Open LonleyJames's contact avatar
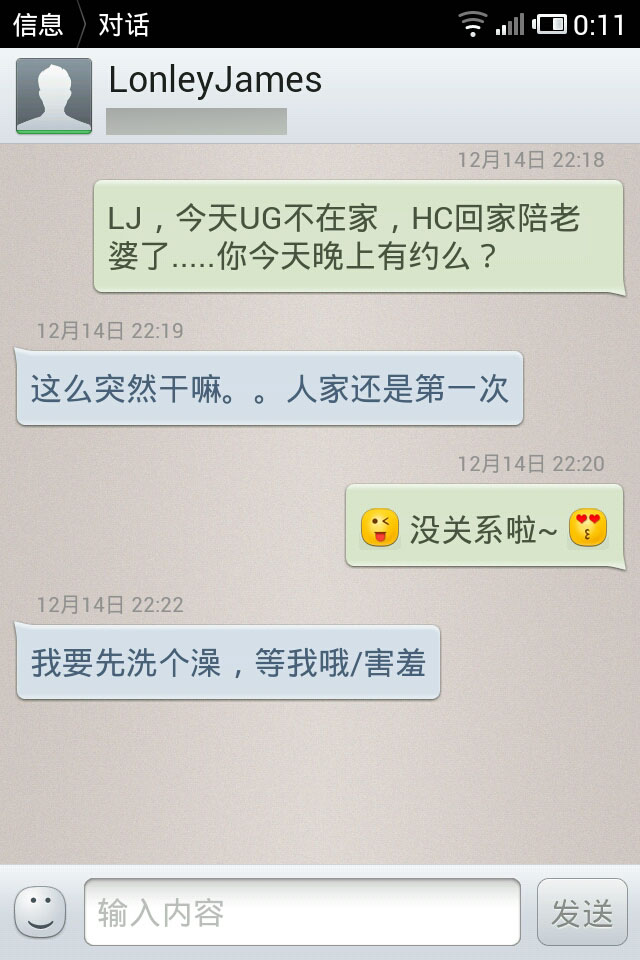The height and width of the screenshot is (960, 640). (54, 96)
